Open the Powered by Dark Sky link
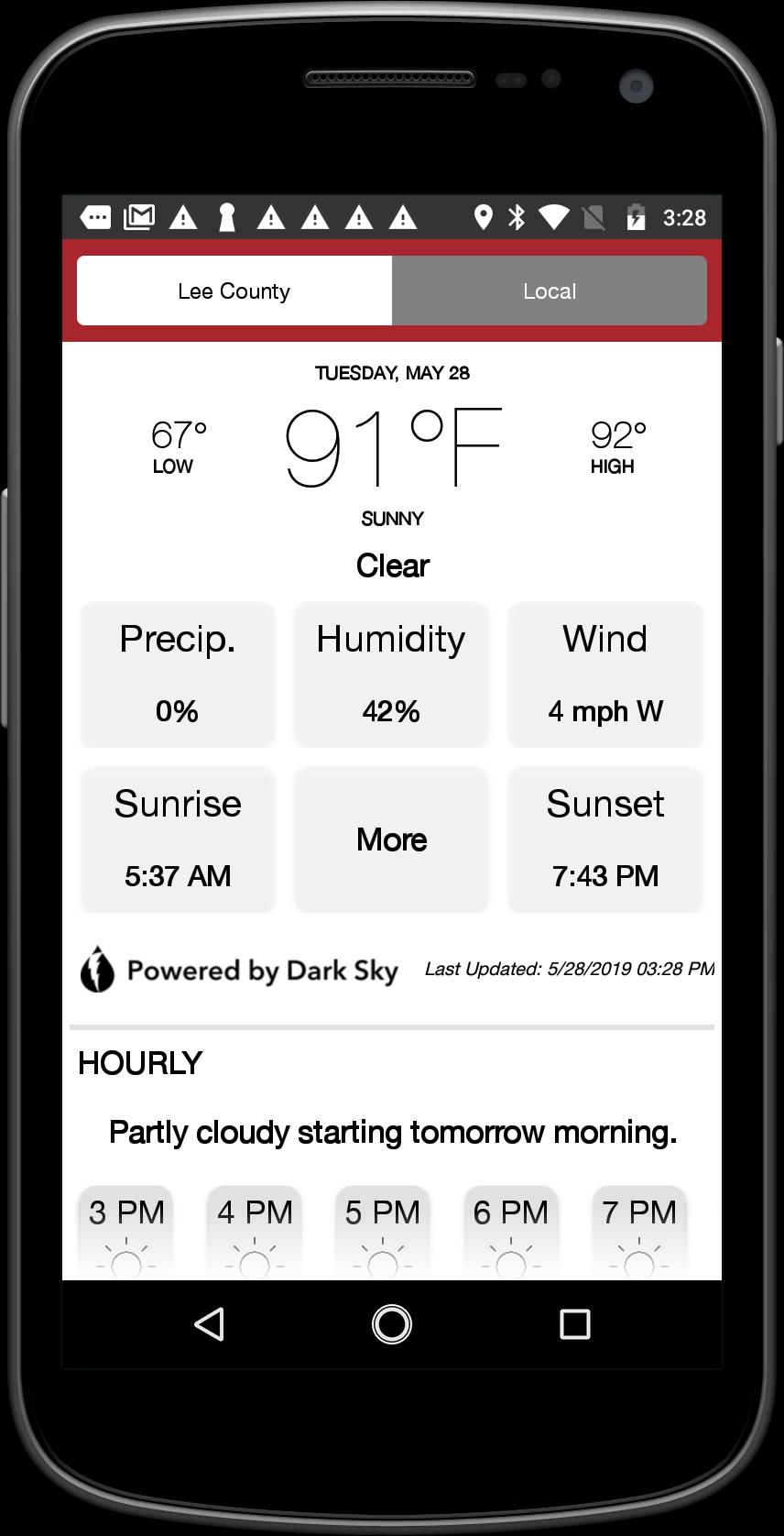The width and height of the screenshot is (784, 1536). point(240,971)
